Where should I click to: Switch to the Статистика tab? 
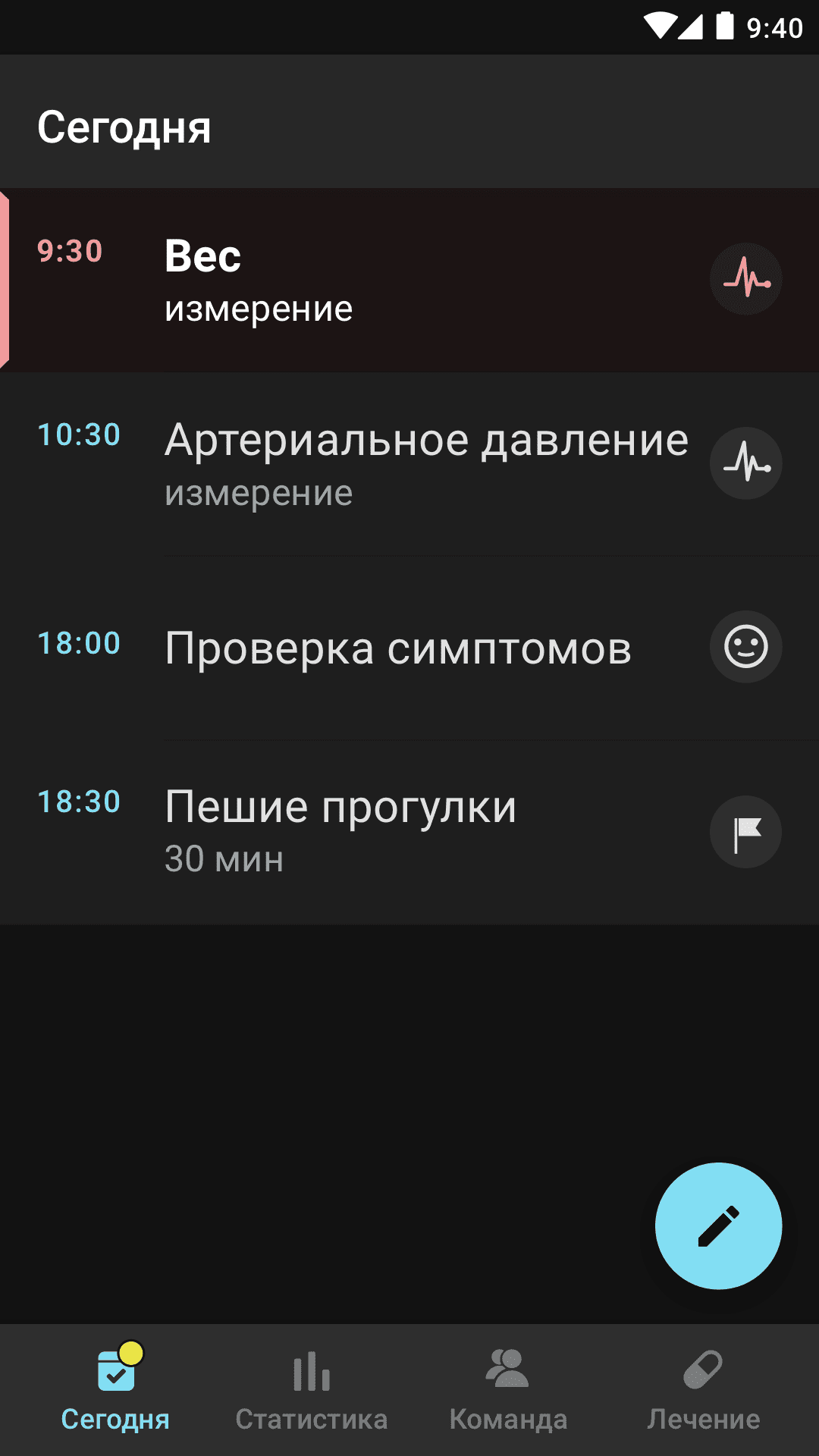tap(311, 1391)
